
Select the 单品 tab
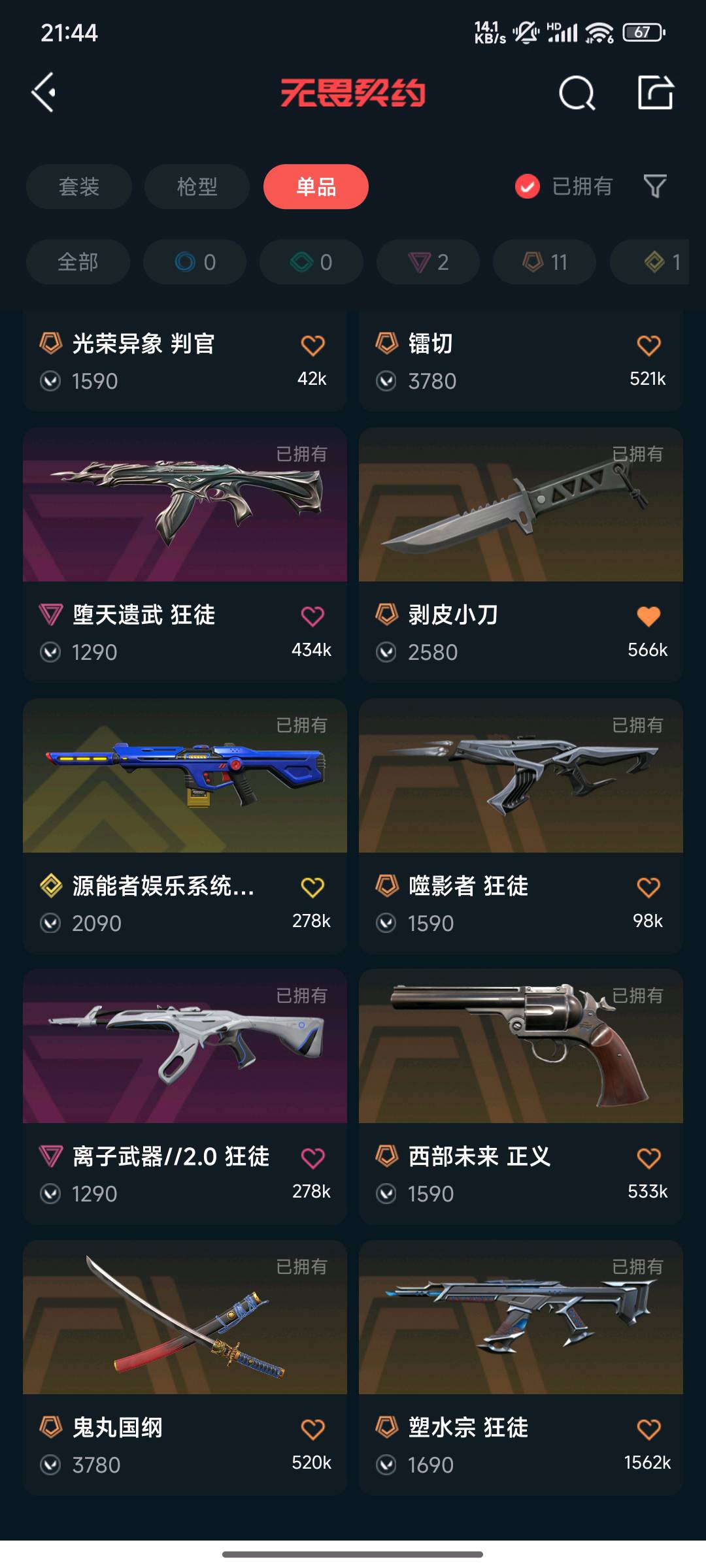(316, 187)
